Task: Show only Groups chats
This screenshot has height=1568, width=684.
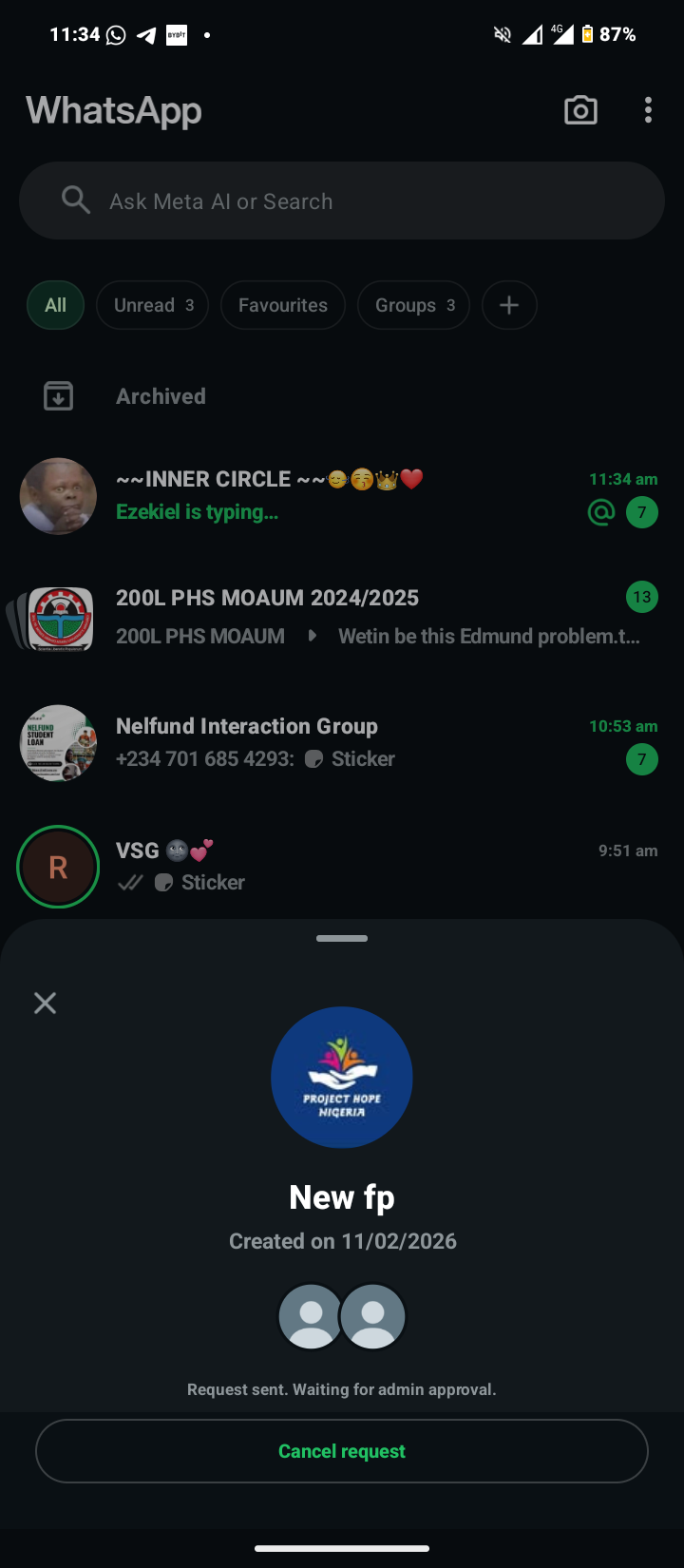Action: coord(413,305)
